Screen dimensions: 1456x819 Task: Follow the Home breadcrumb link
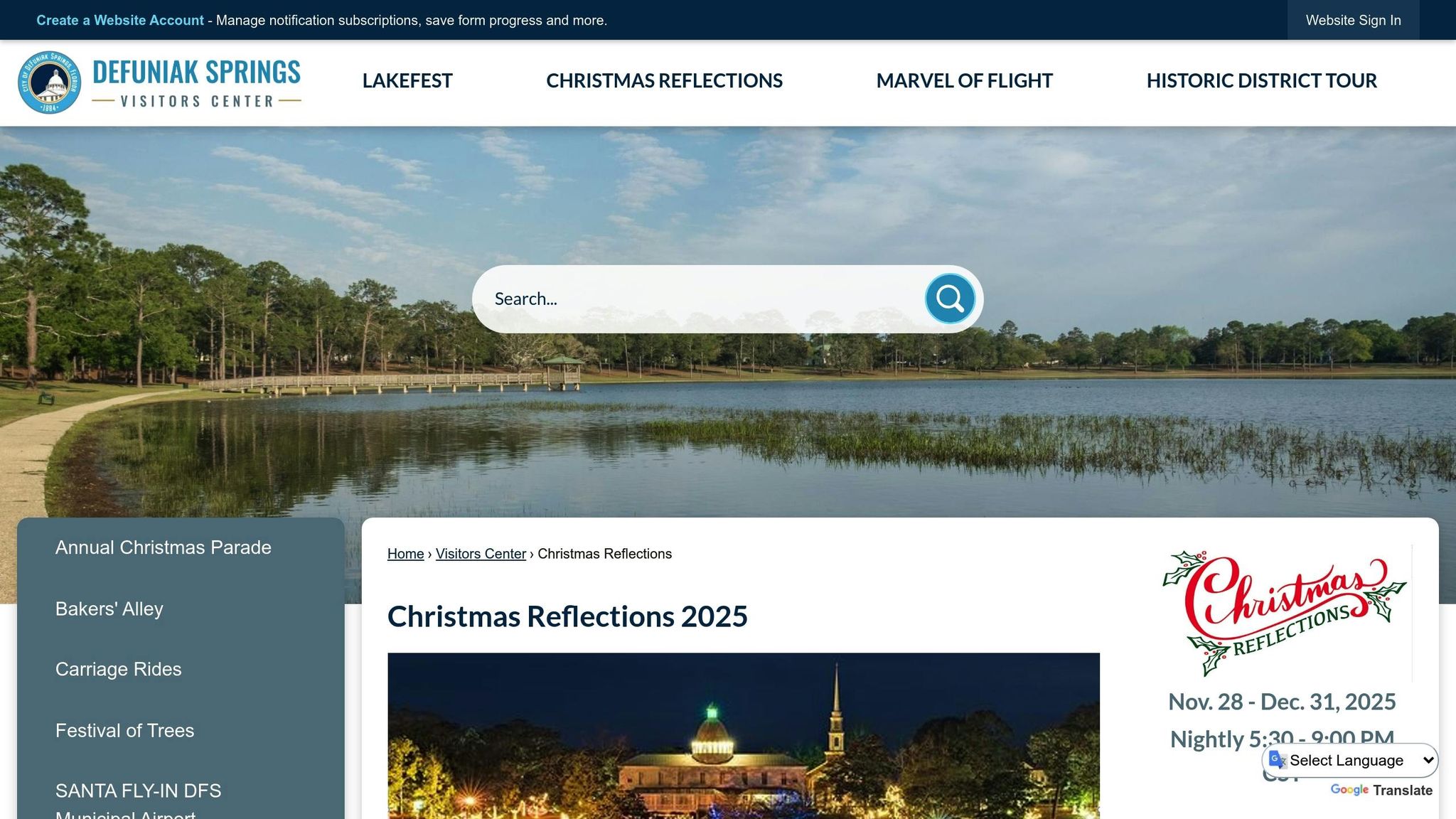point(405,554)
